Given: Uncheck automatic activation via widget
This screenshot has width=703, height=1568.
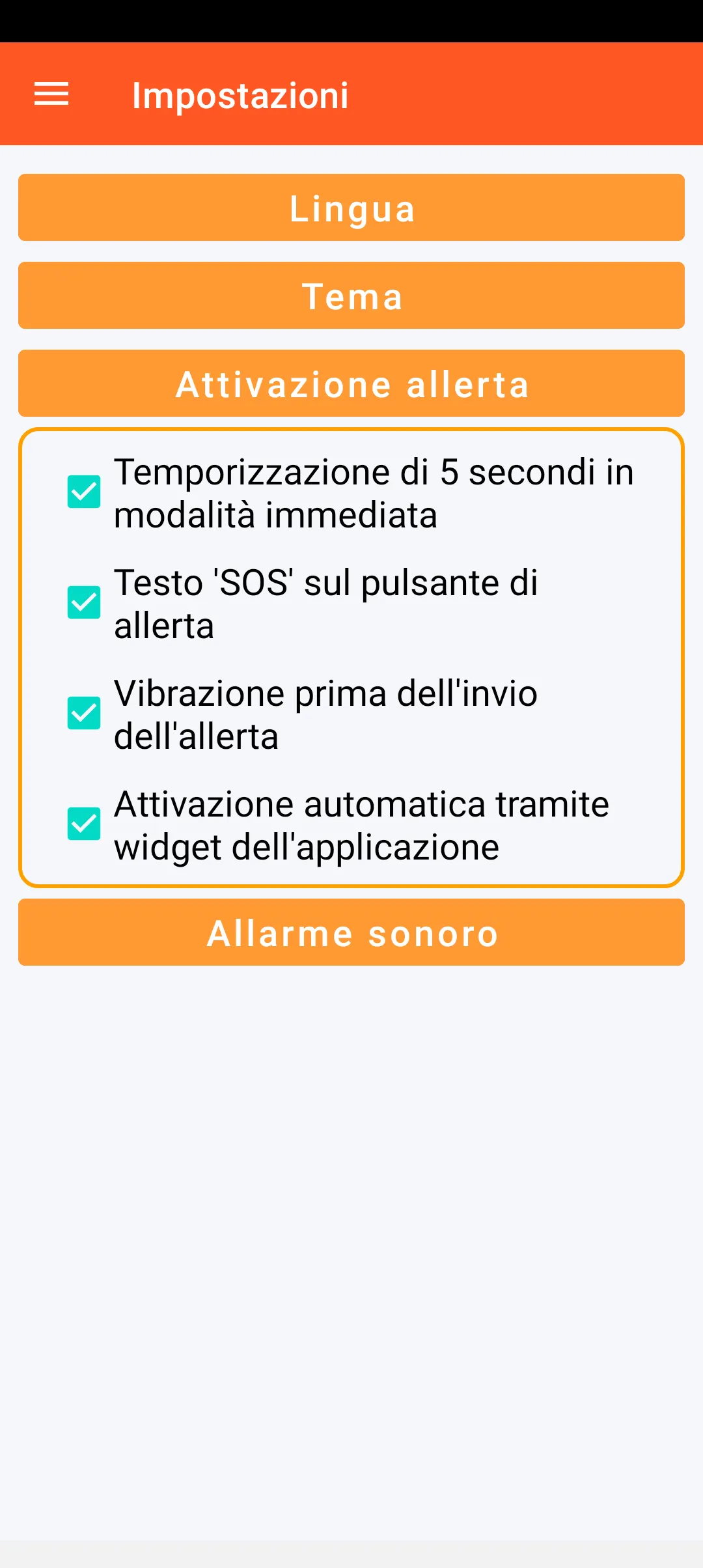Looking at the screenshot, I should point(84,824).
